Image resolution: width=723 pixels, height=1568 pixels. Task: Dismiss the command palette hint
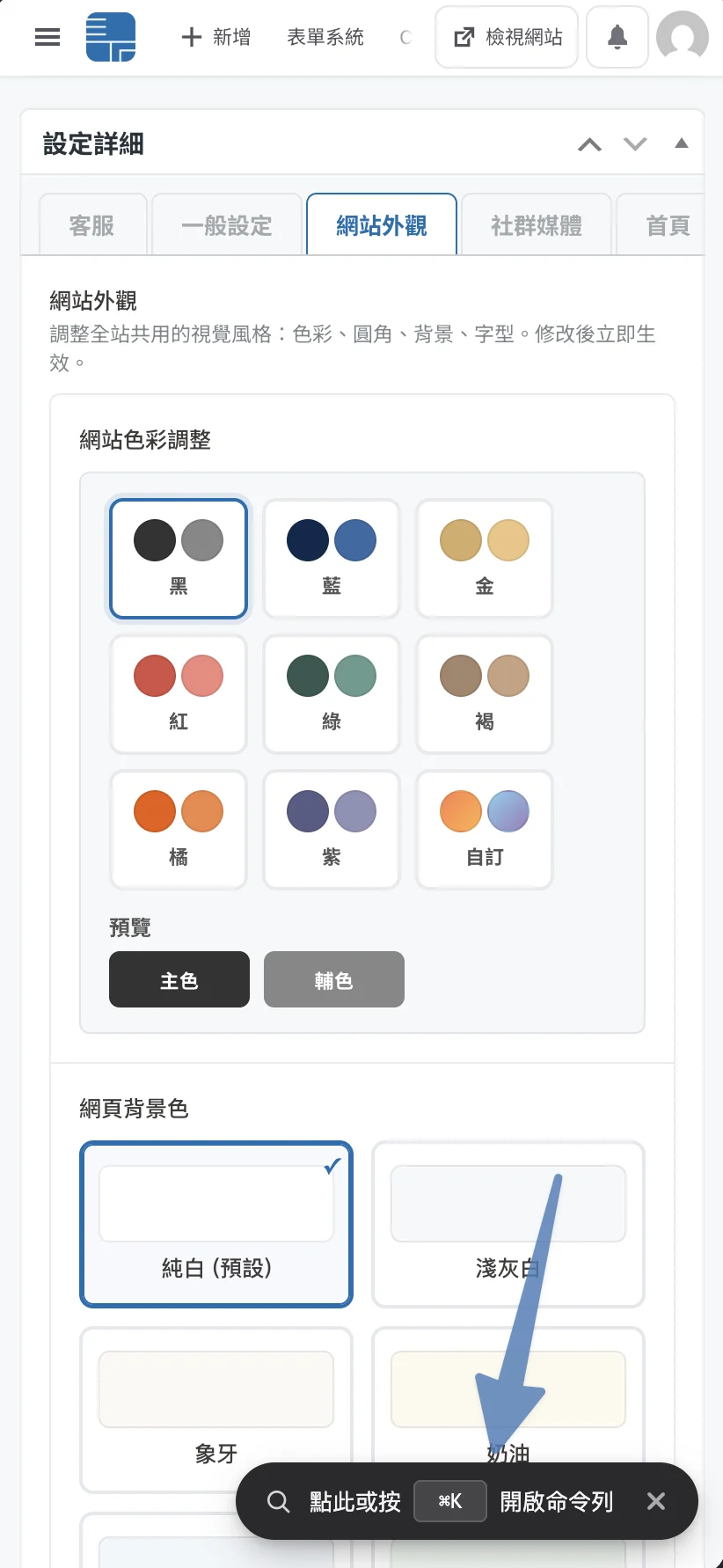(656, 1501)
